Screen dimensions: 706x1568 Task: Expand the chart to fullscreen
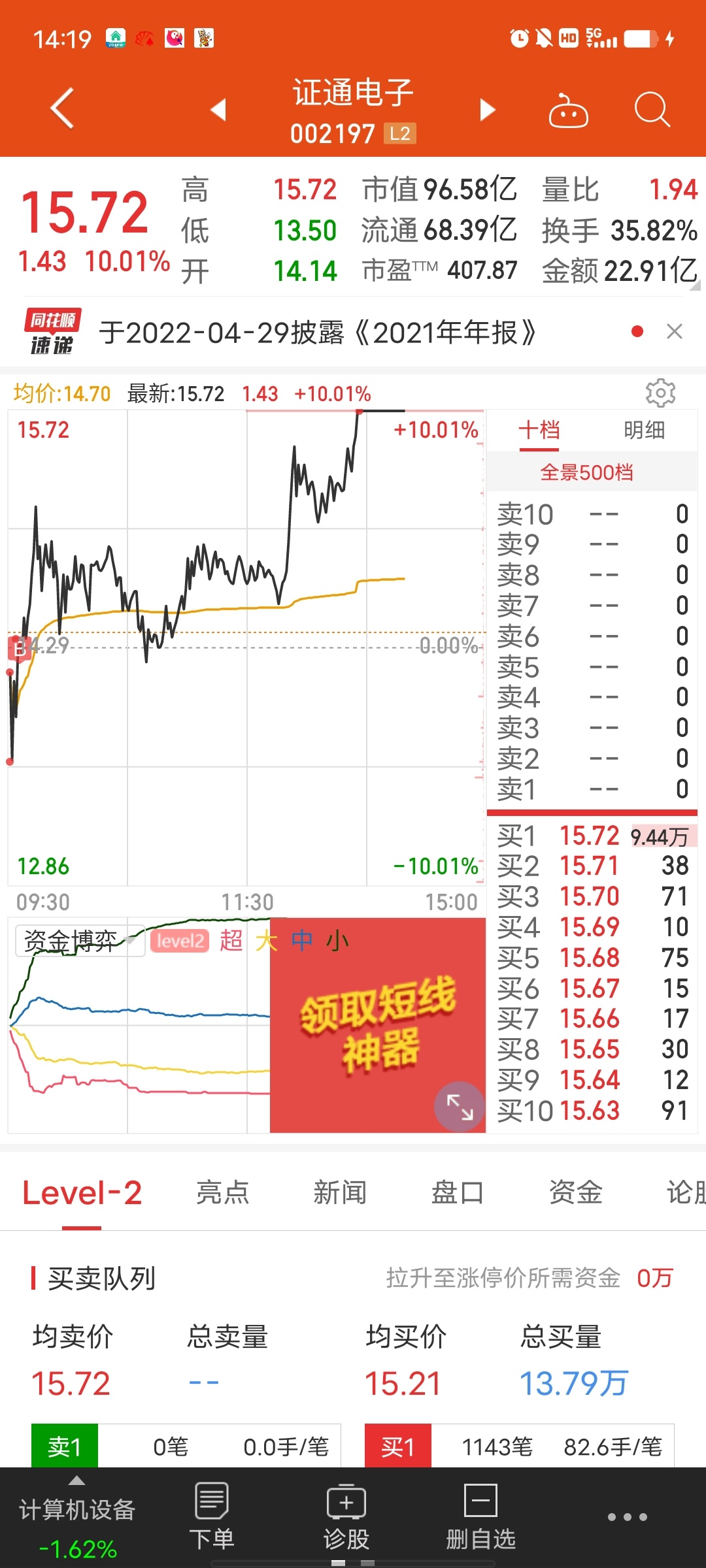point(460,1107)
